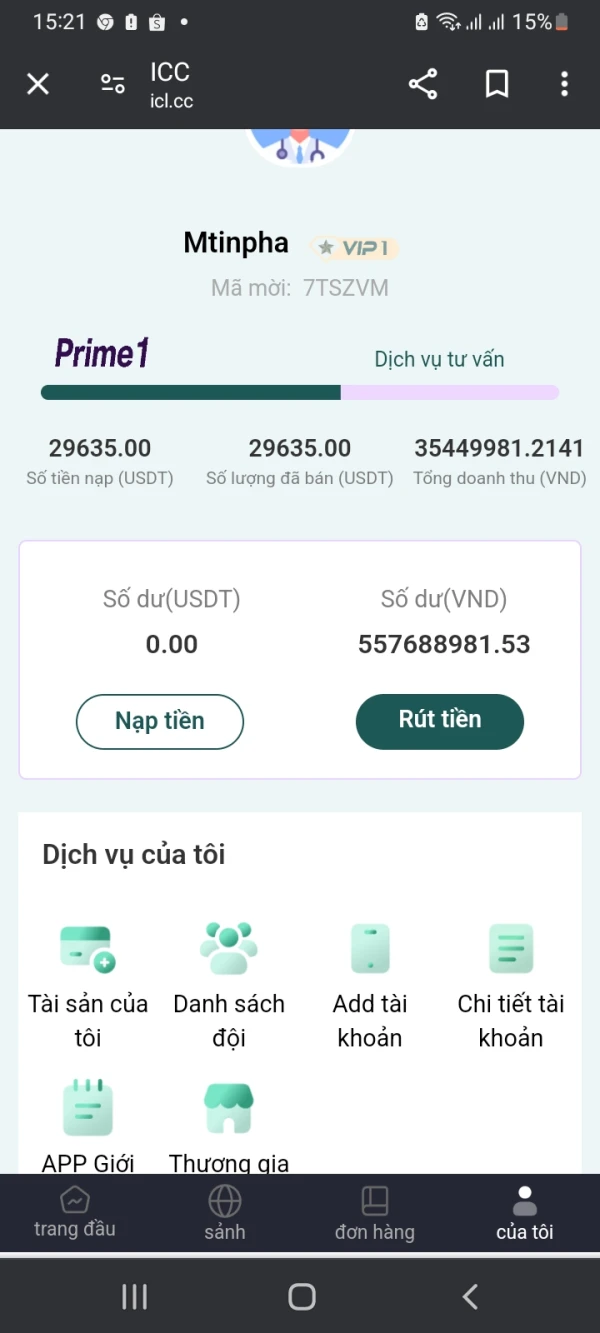600x1333 pixels.
Task: Open Danh sách đội
Action: pos(229,986)
